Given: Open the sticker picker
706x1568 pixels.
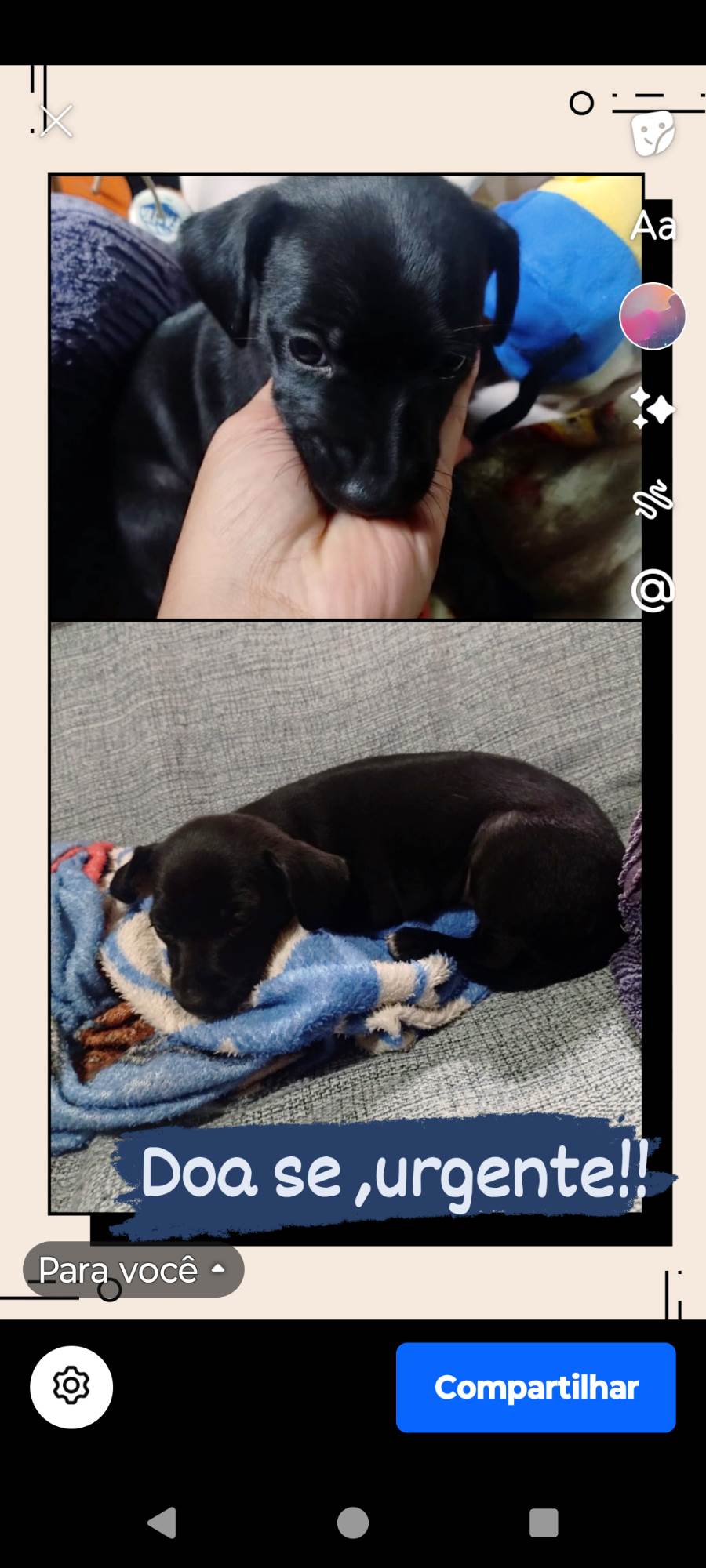Looking at the screenshot, I should click(653, 134).
